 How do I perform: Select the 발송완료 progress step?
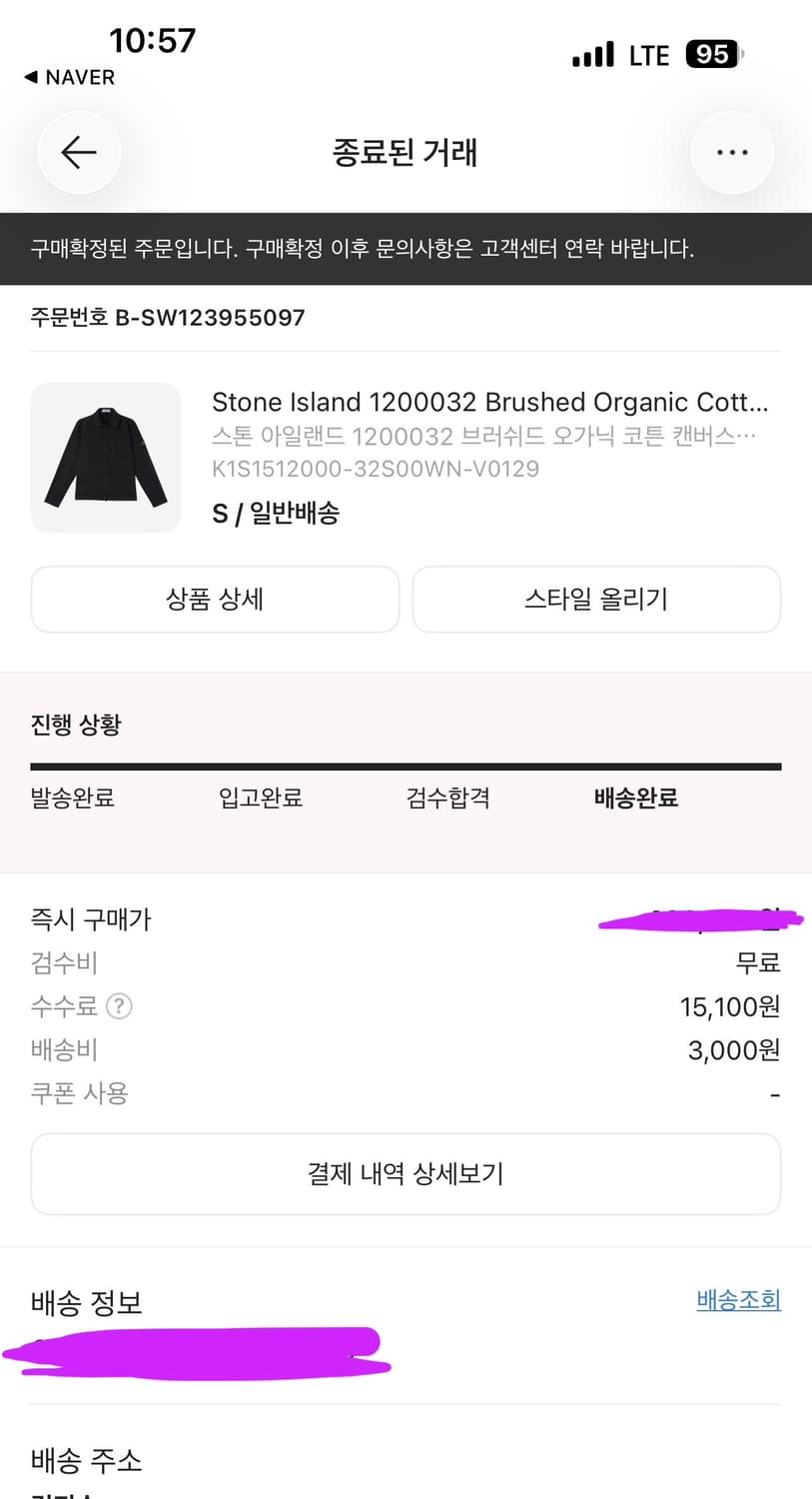pyautogui.click(x=72, y=798)
